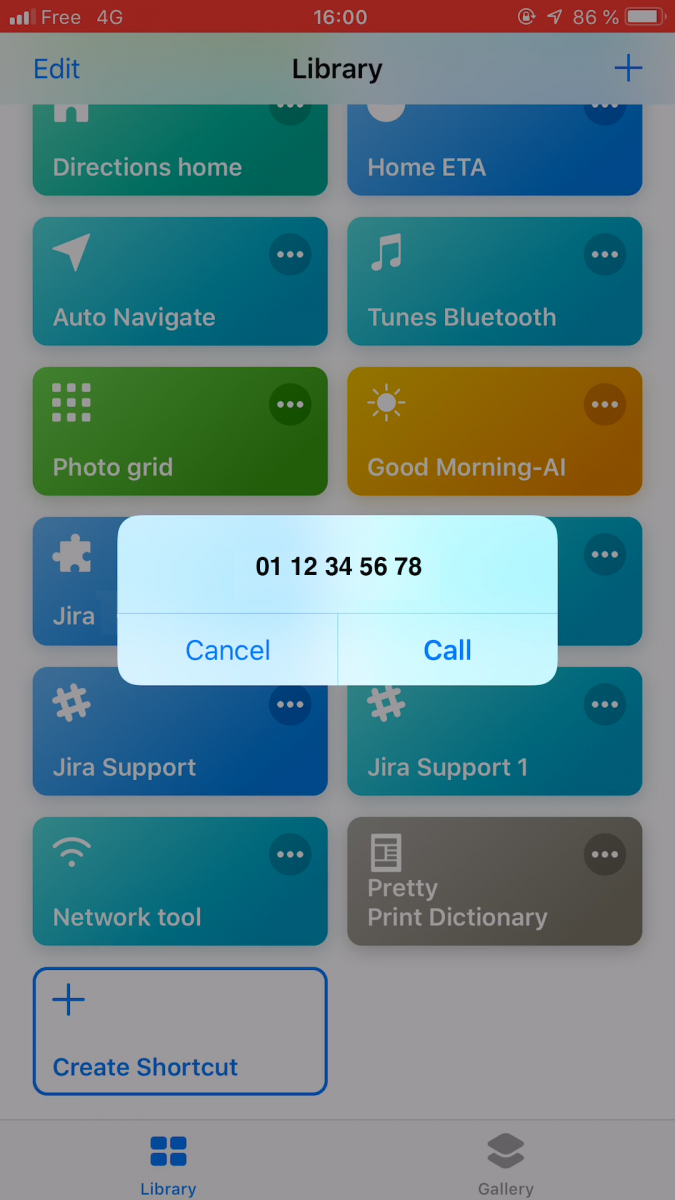Run the Directions home shortcut
675x1200 pixels.
coord(180,150)
